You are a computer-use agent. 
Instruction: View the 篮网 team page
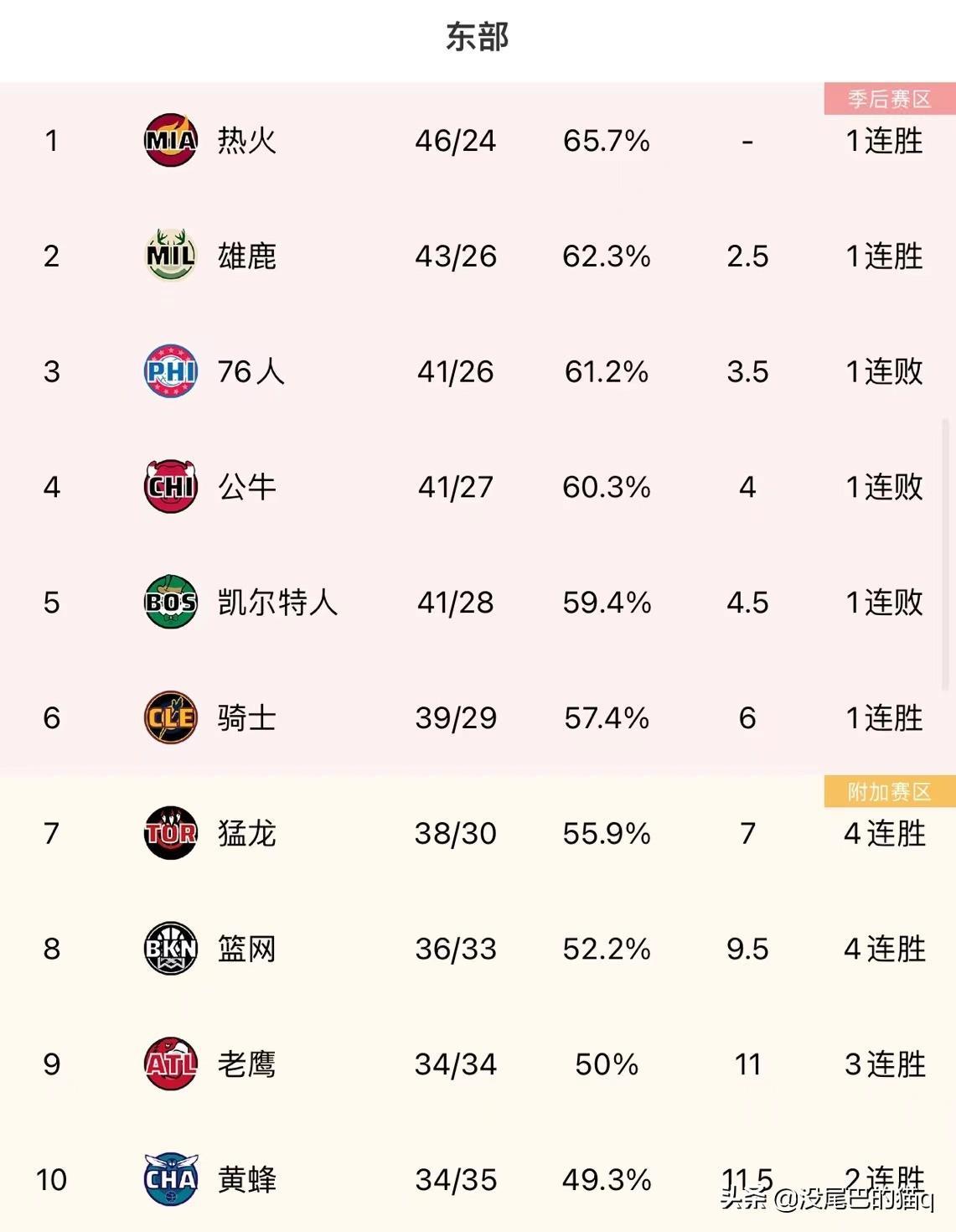(478, 950)
